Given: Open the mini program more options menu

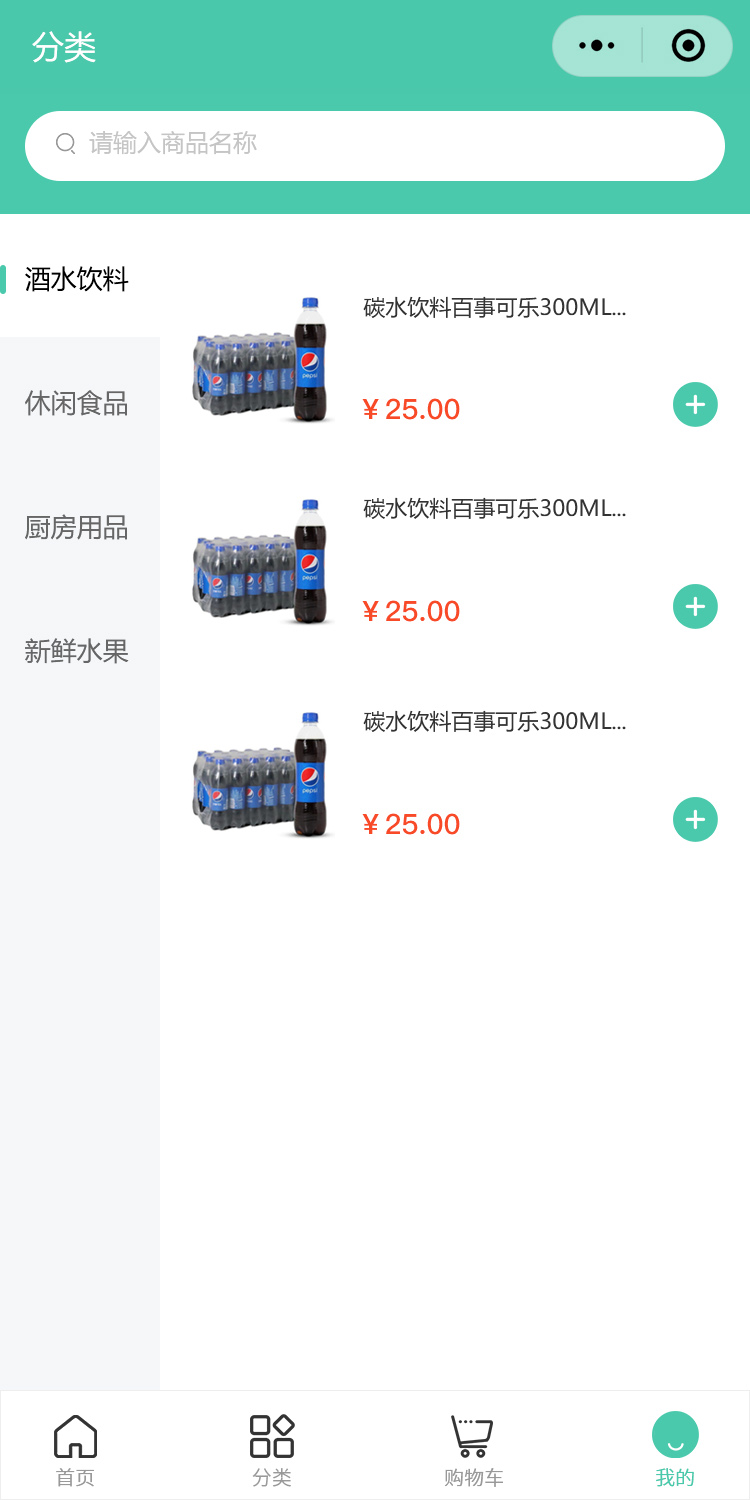Looking at the screenshot, I should [597, 46].
